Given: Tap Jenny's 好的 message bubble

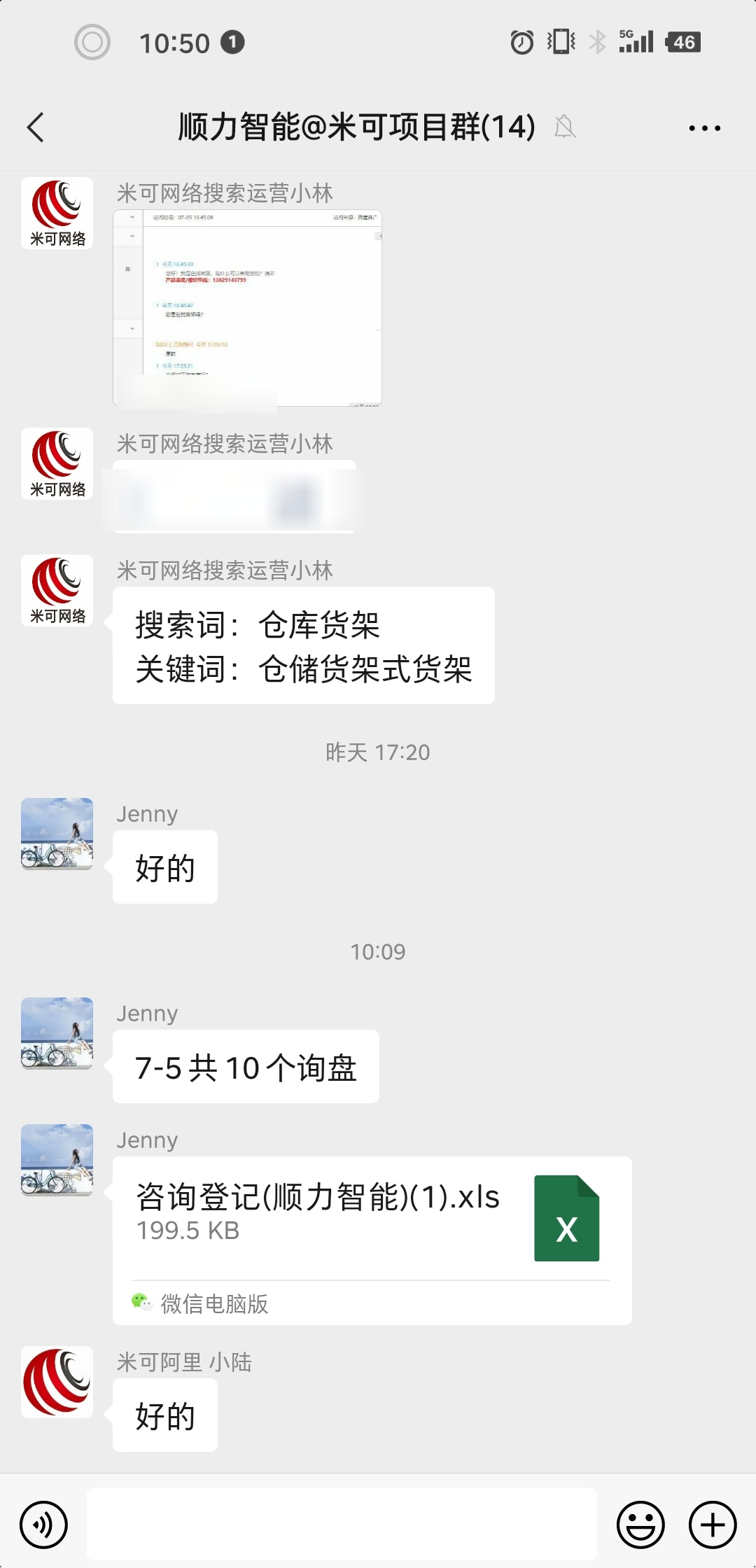Looking at the screenshot, I should (x=164, y=867).
